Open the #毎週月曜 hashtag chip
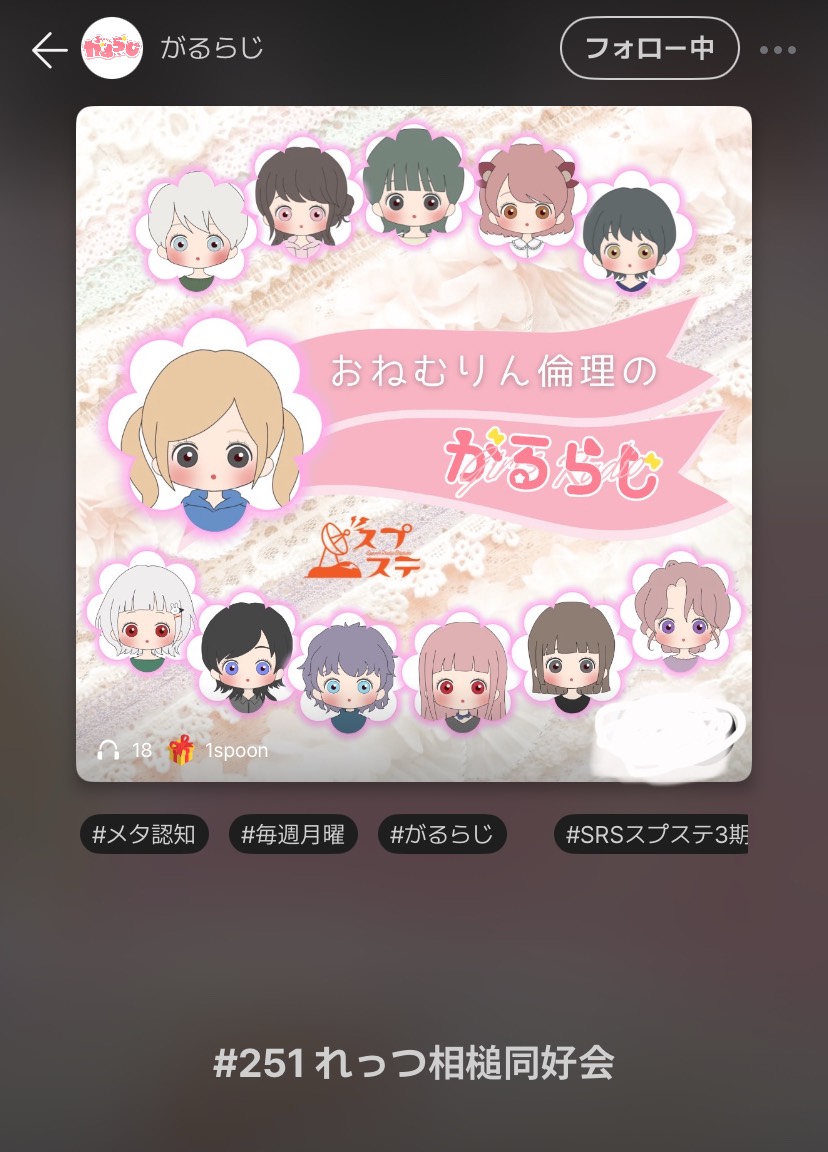828x1152 pixels. coord(293,834)
